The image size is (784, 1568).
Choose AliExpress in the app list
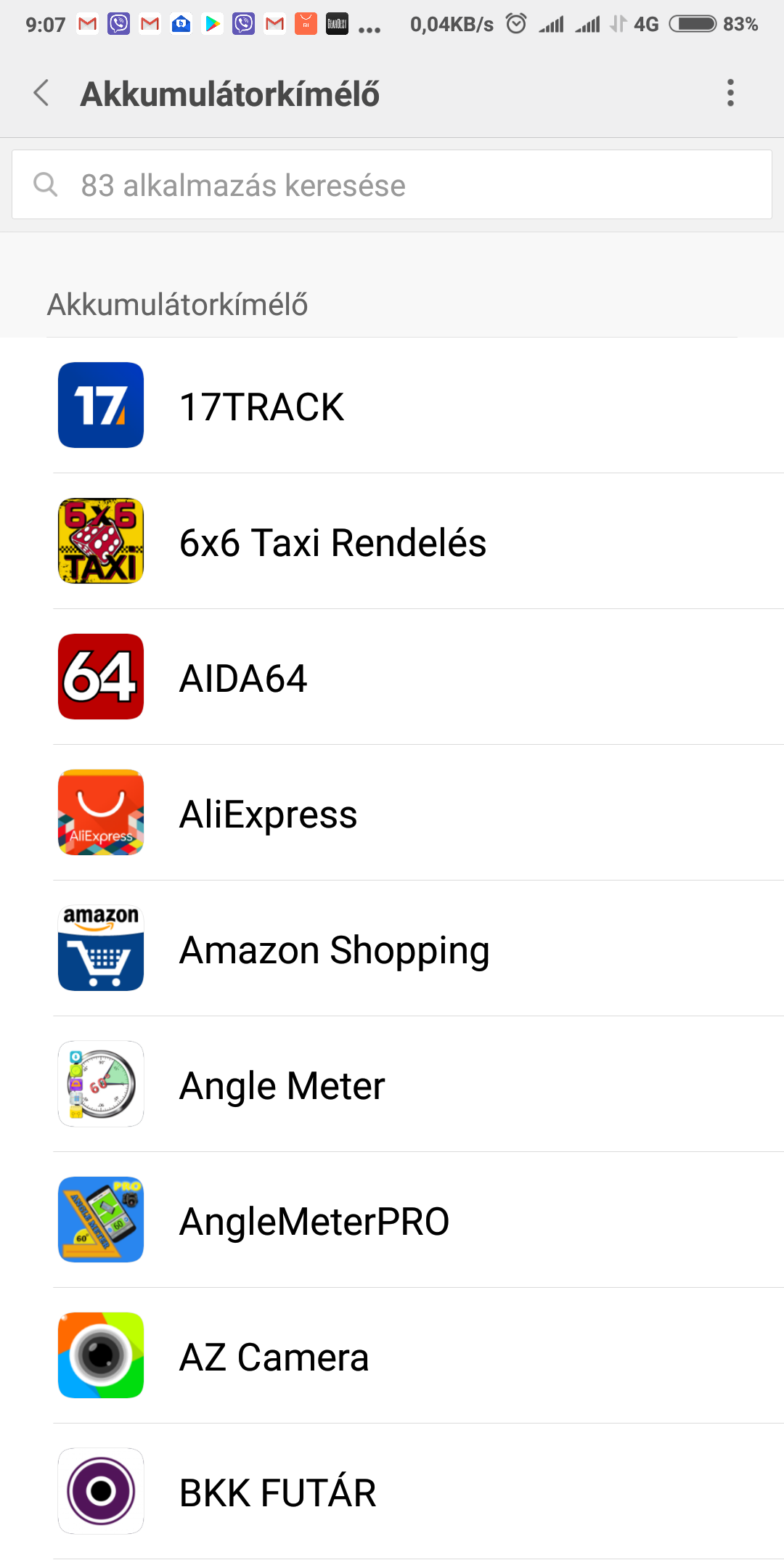392,813
